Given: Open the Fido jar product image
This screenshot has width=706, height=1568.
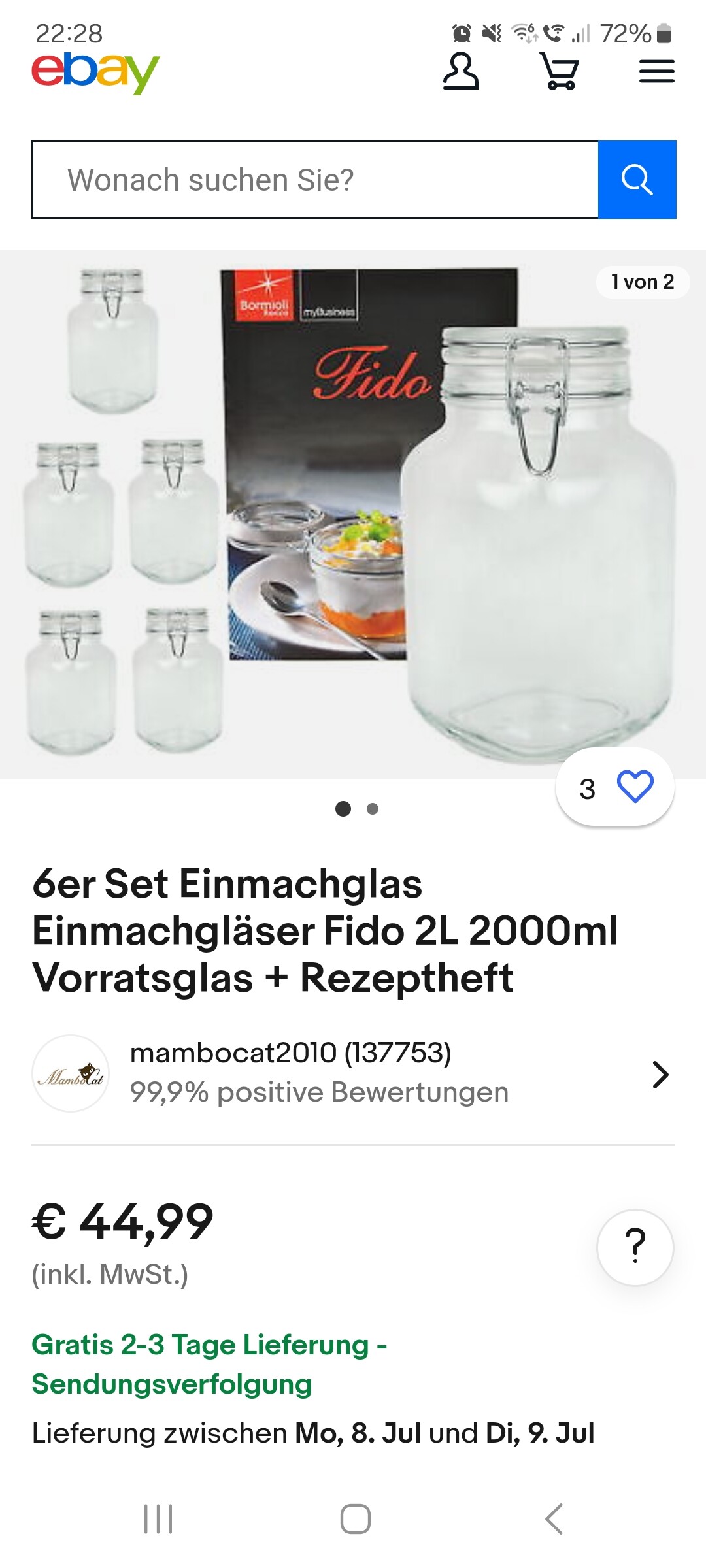Looking at the screenshot, I should 353,514.
